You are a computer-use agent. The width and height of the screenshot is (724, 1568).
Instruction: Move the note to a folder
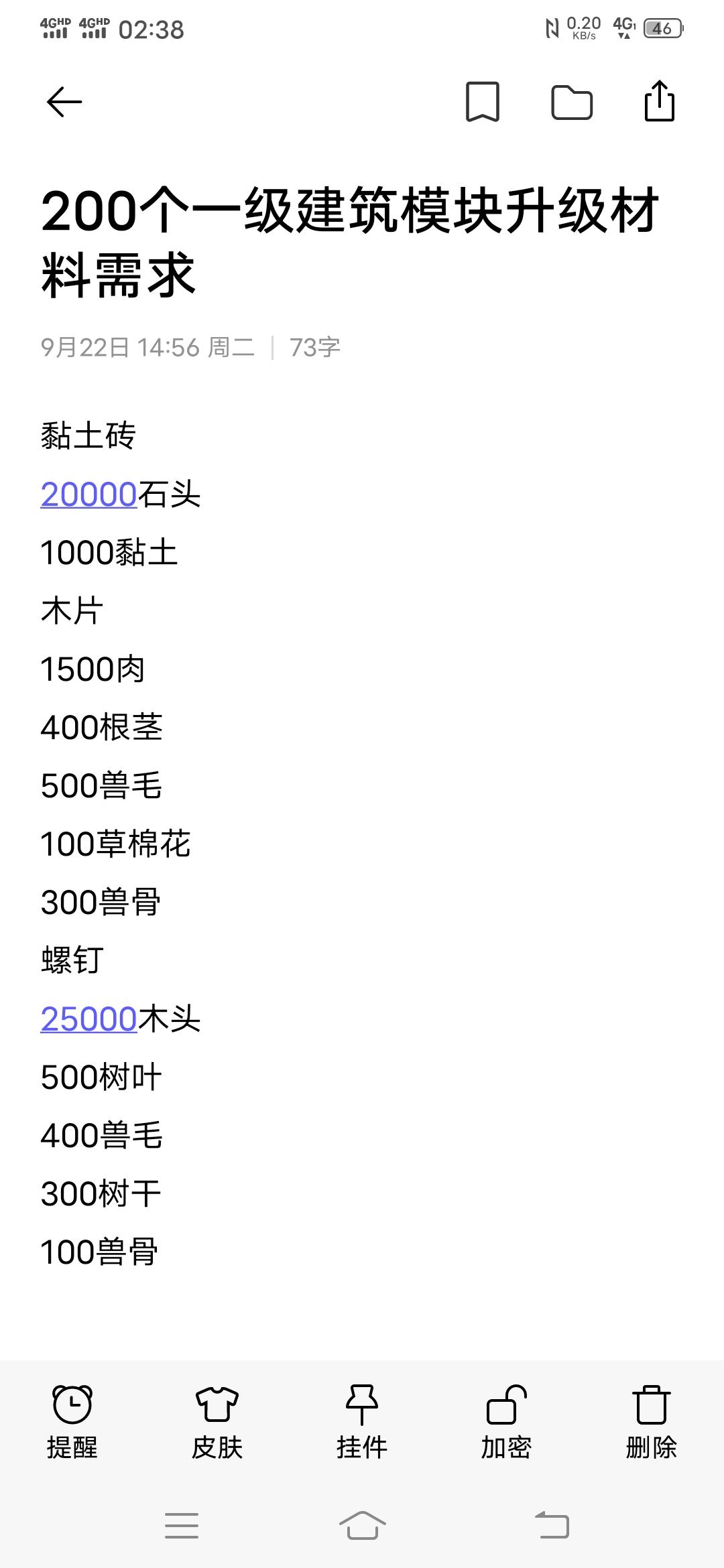coord(572,103)
